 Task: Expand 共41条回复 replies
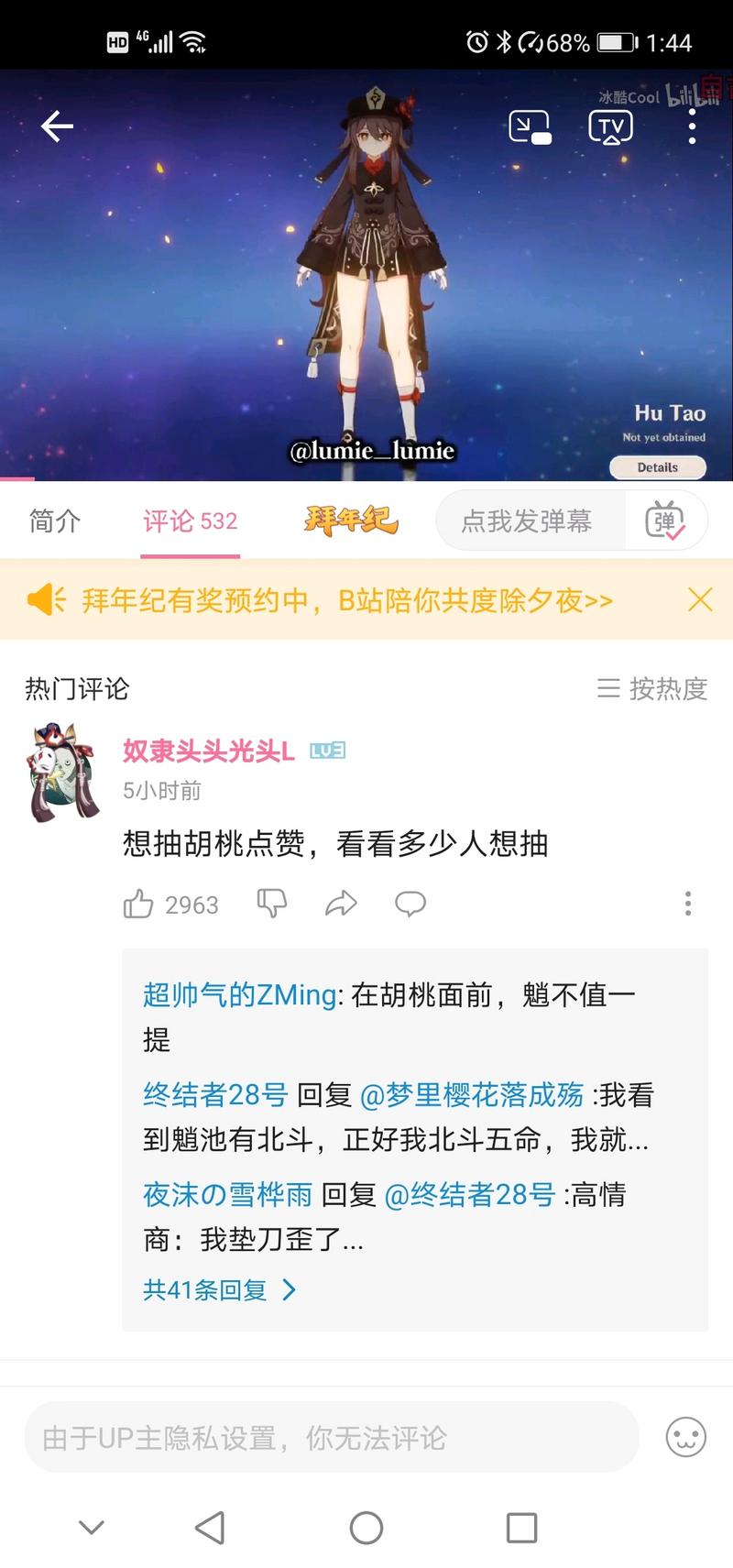[220, 1290]
